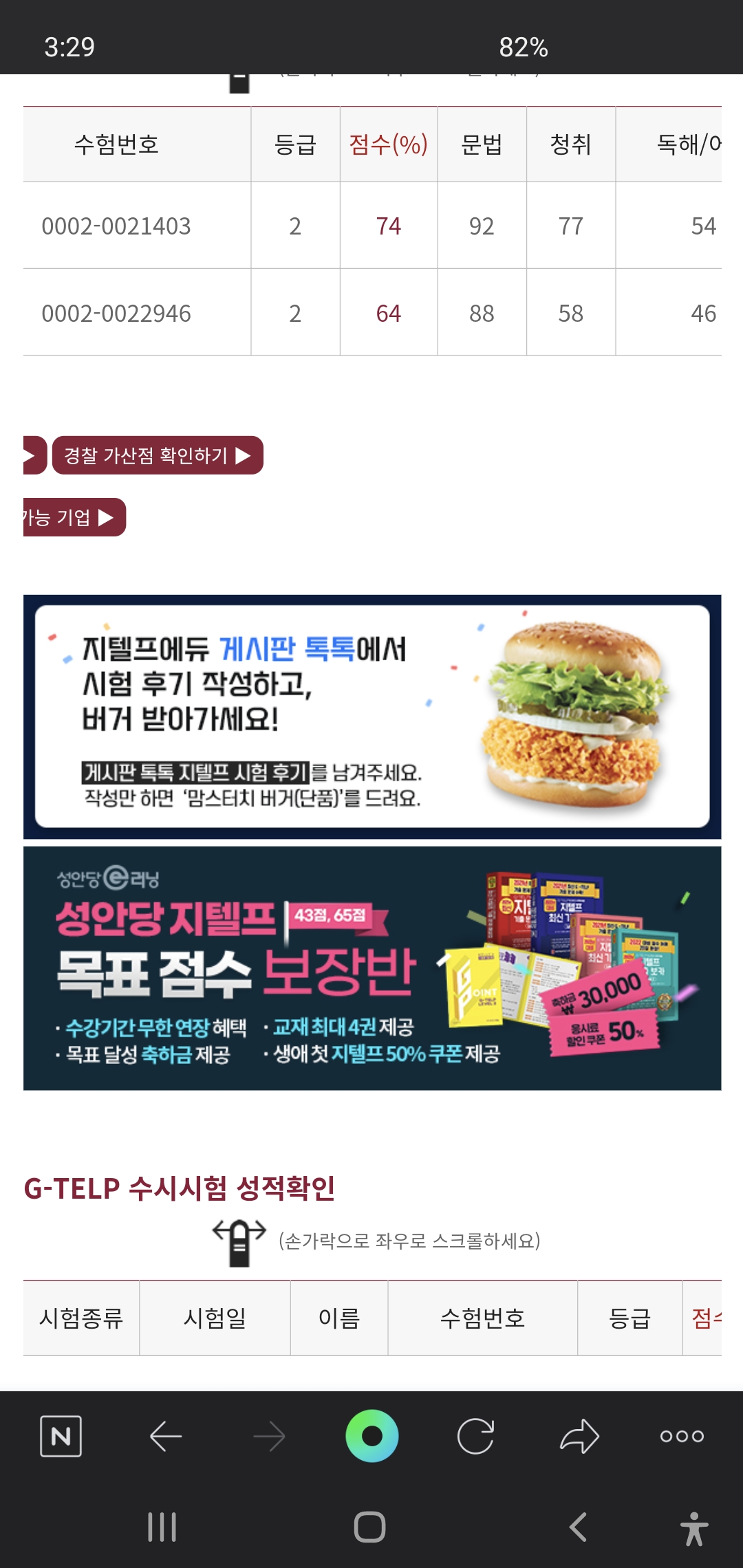This screenshot has height=1568, width=743.
Task: Tap the partially visible 가능 기업 button
Action: [74, 517]
